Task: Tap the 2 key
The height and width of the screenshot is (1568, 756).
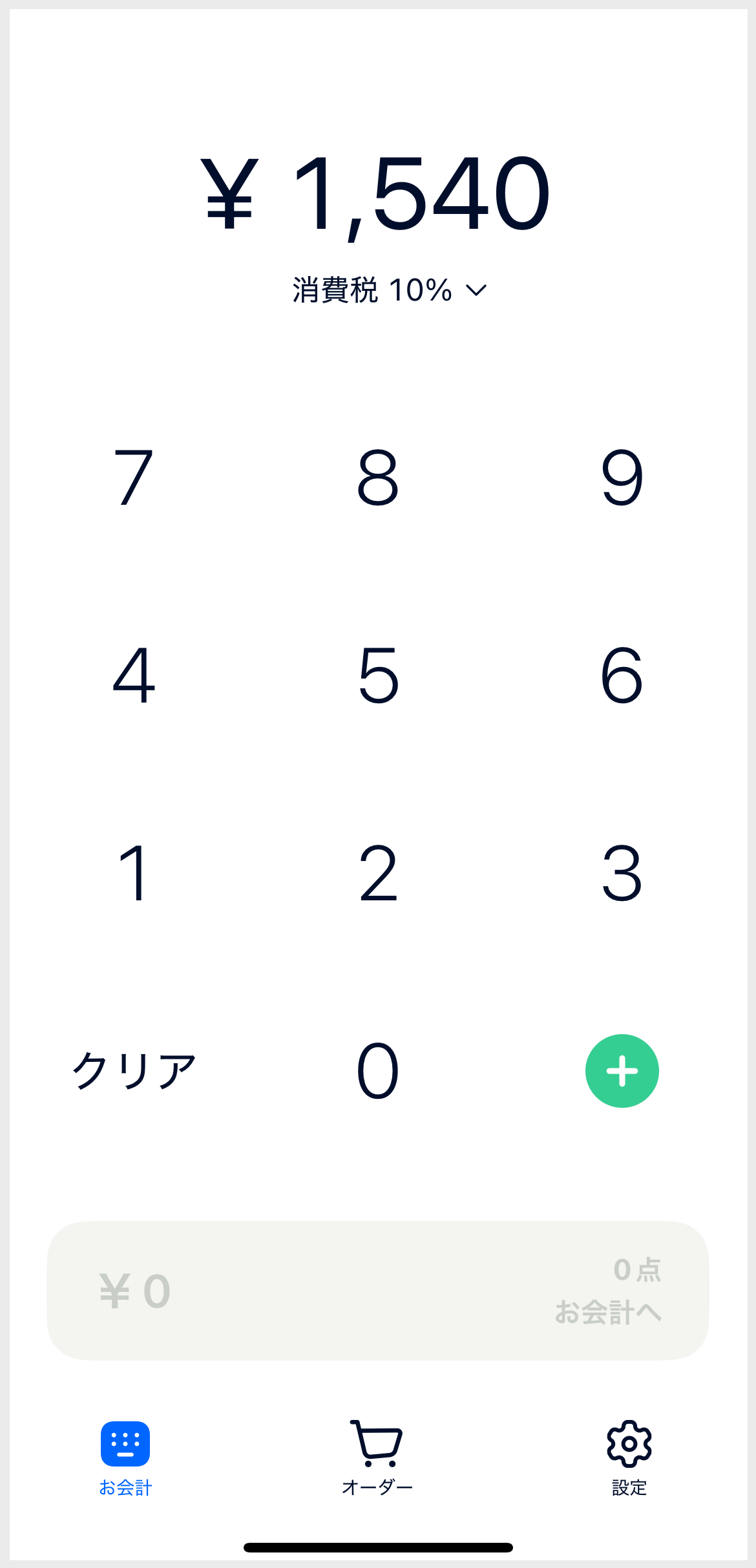Action: (378, 873)
